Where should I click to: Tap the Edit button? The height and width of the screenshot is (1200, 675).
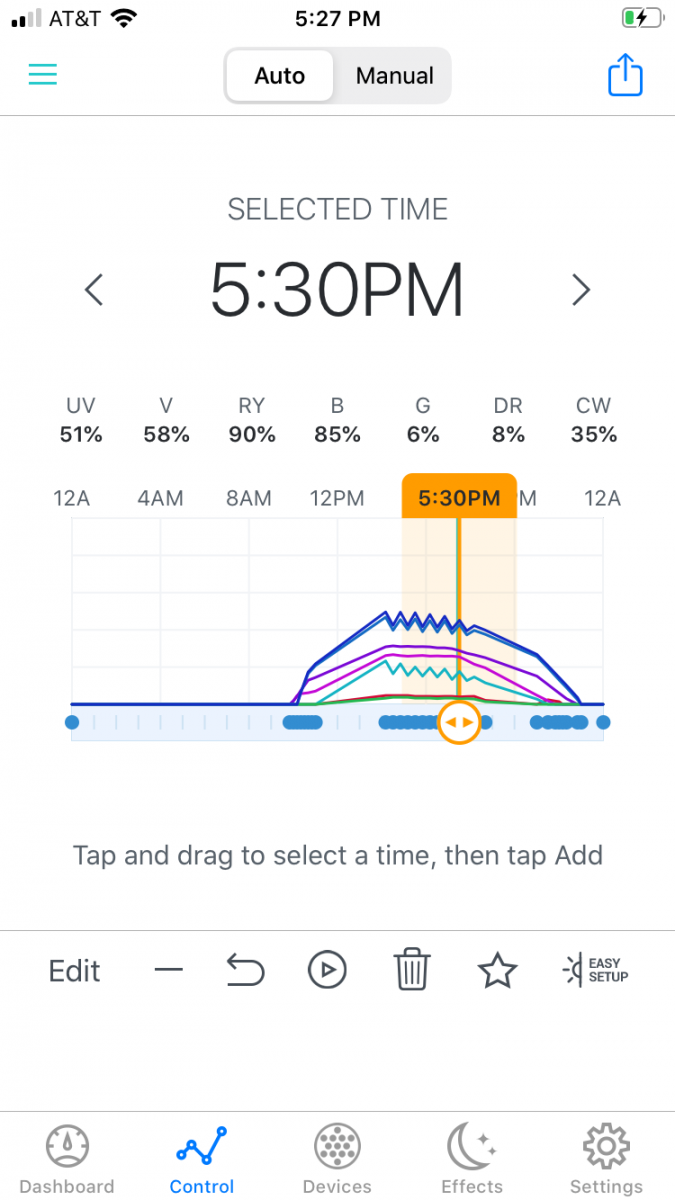tap(75, 971)
